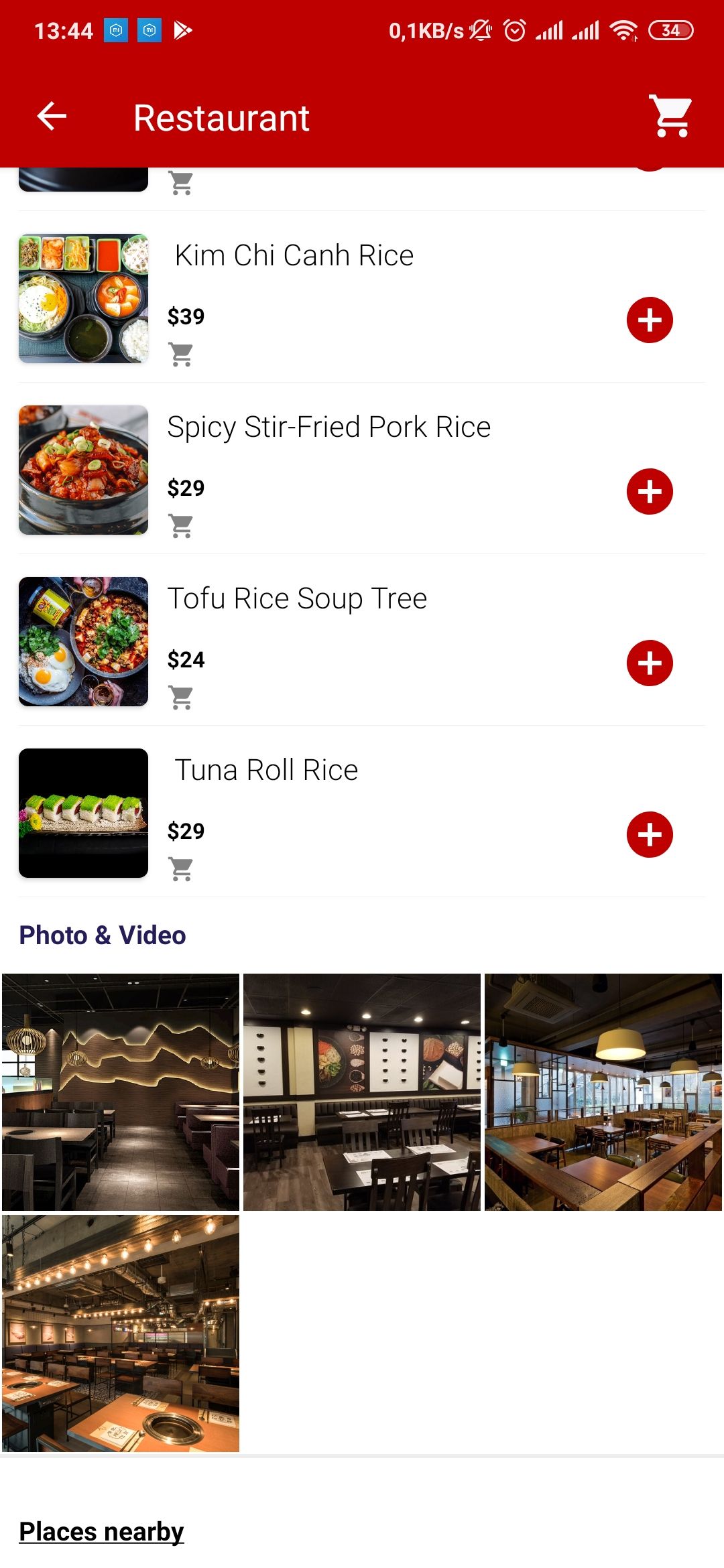Open the Tuna Roll Rice dish
This screenshot has height=1568, width=724.
[x=266, y=771]
